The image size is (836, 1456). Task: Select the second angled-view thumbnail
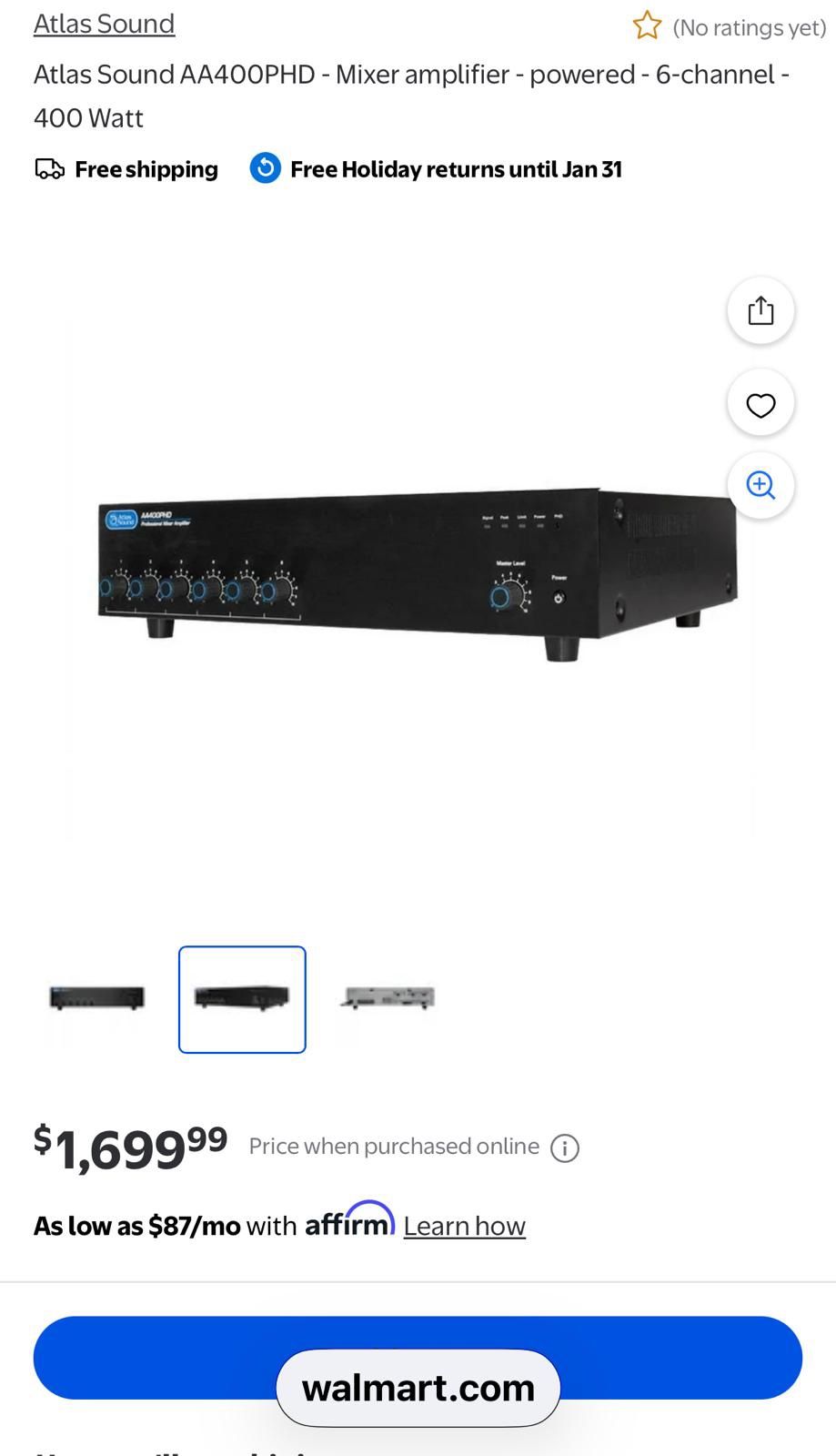[242, 999]
